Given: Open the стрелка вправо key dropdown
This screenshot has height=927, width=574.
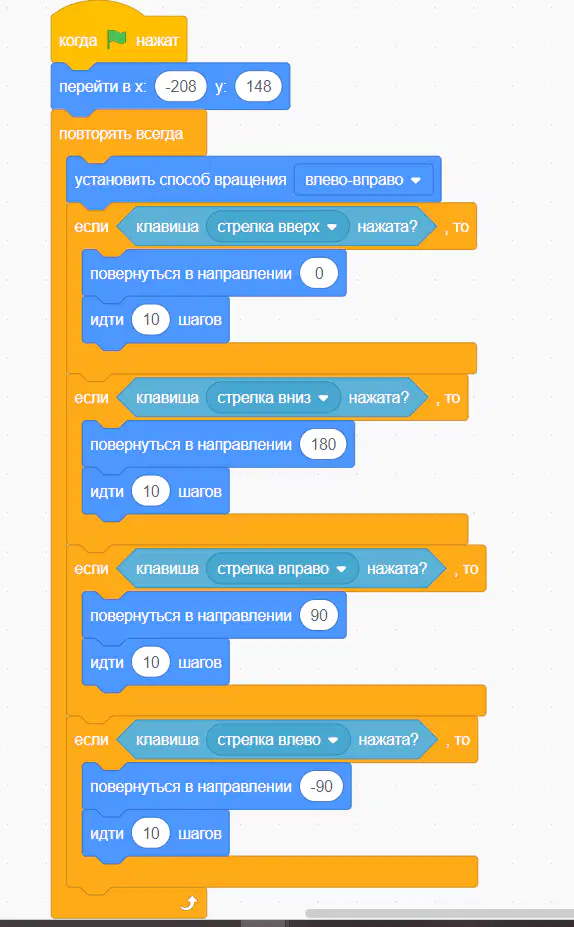Looking at the screenshot, I should [x=282, y=569].
